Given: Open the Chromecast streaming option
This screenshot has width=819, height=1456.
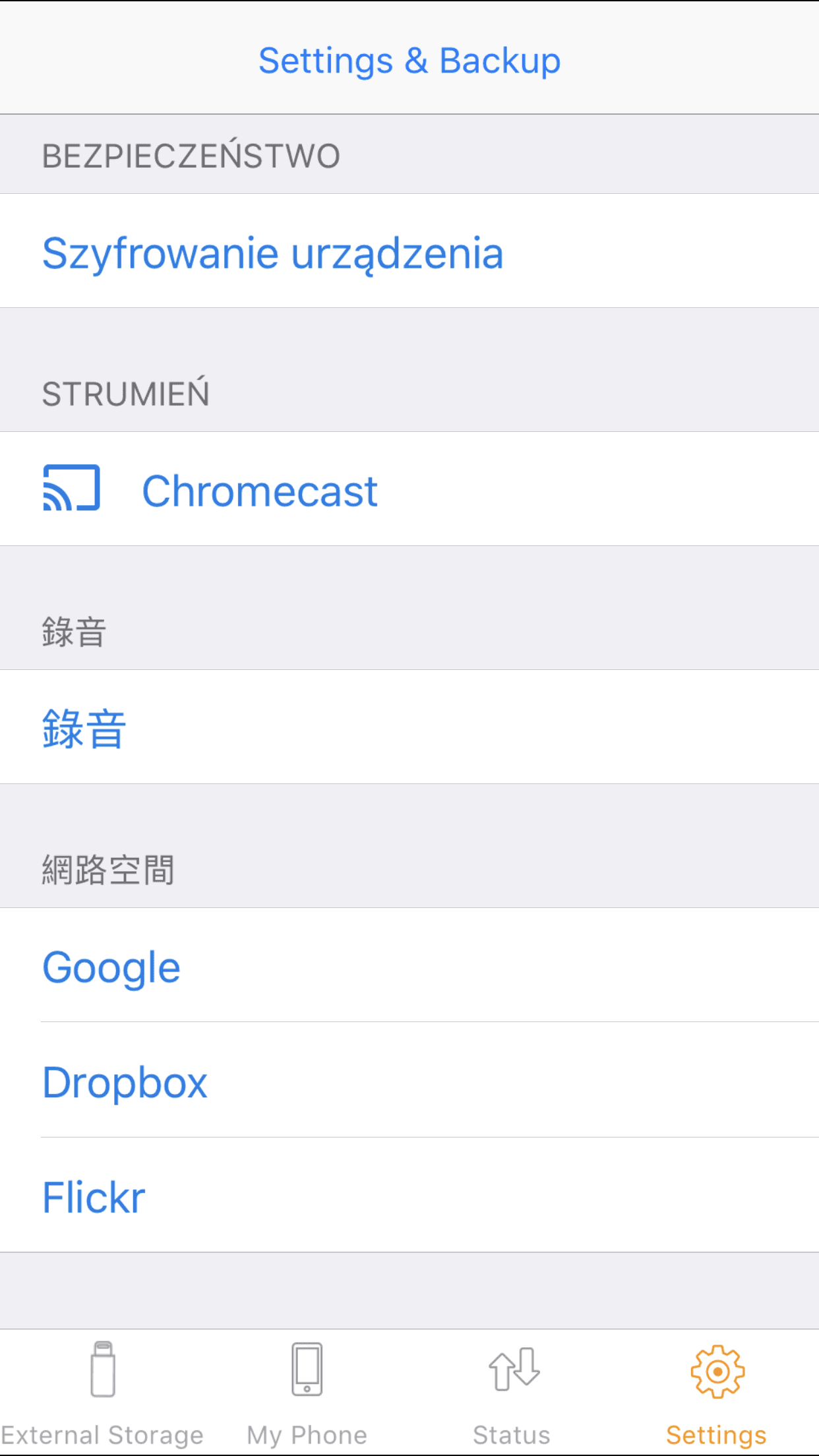Looking at the screenshot, I should tap(409, 489).
